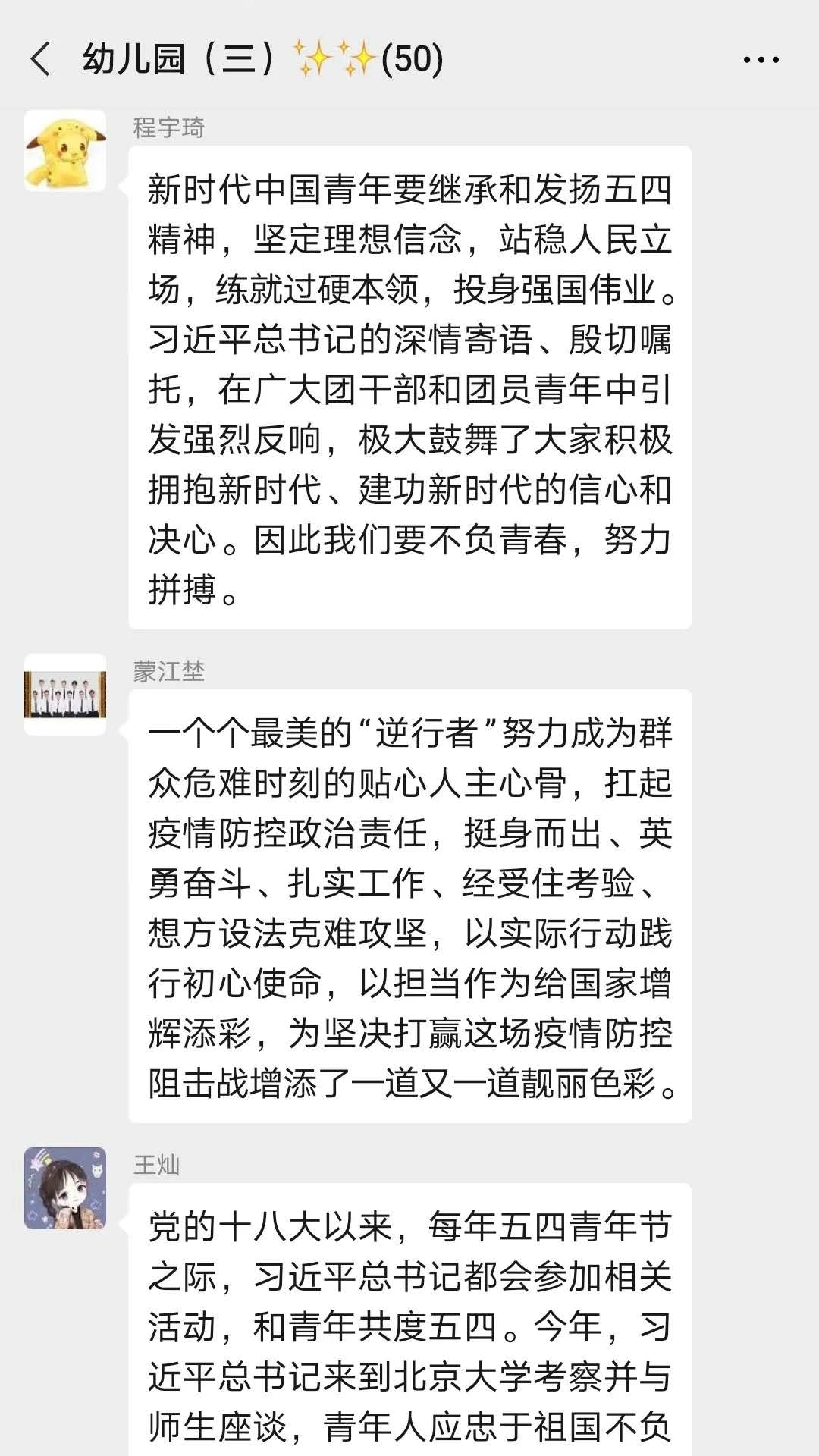Open 程宇琦's Pikachu avatar profile
The width and height of the screenshot is (819, 1456).
[x=65, y=151]
